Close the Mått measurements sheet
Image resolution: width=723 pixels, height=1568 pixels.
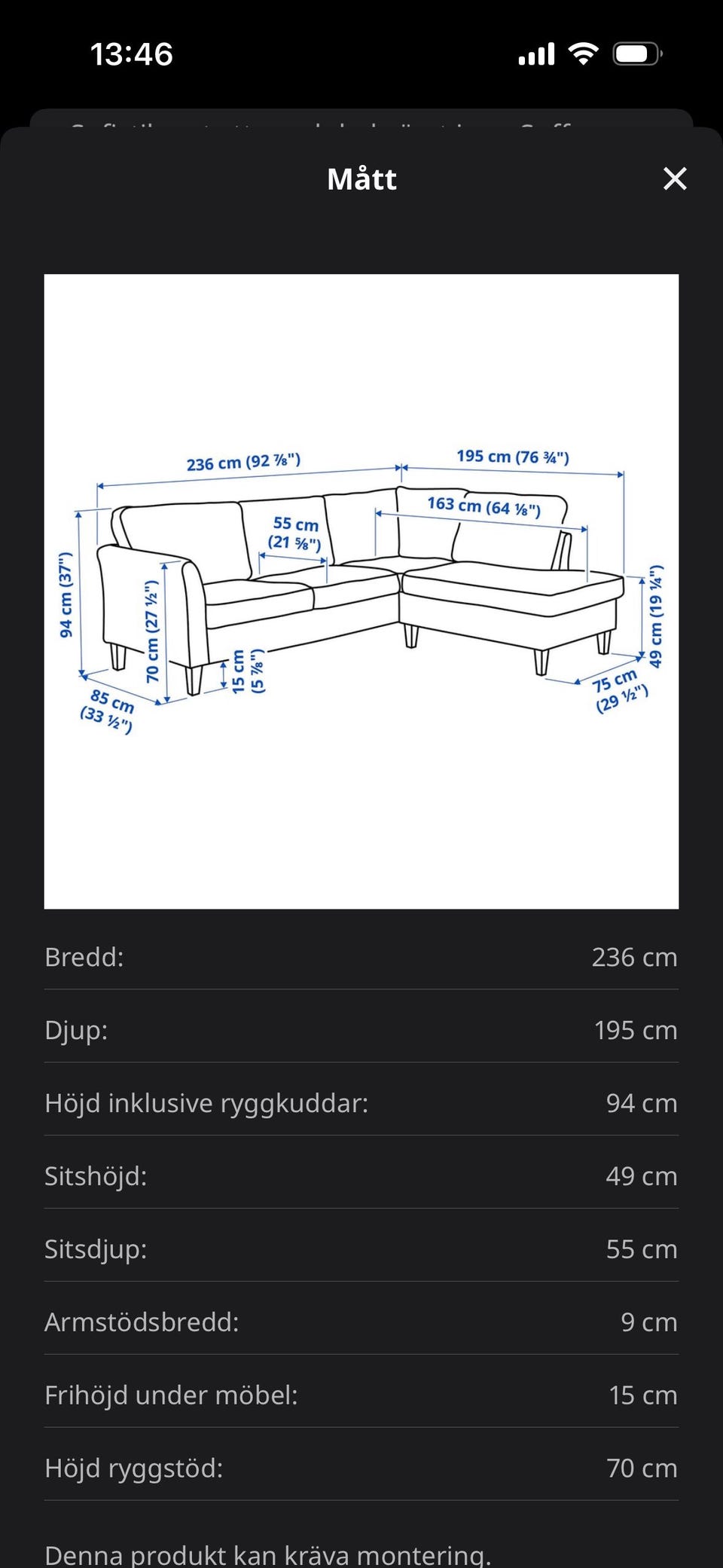(675, 179)
